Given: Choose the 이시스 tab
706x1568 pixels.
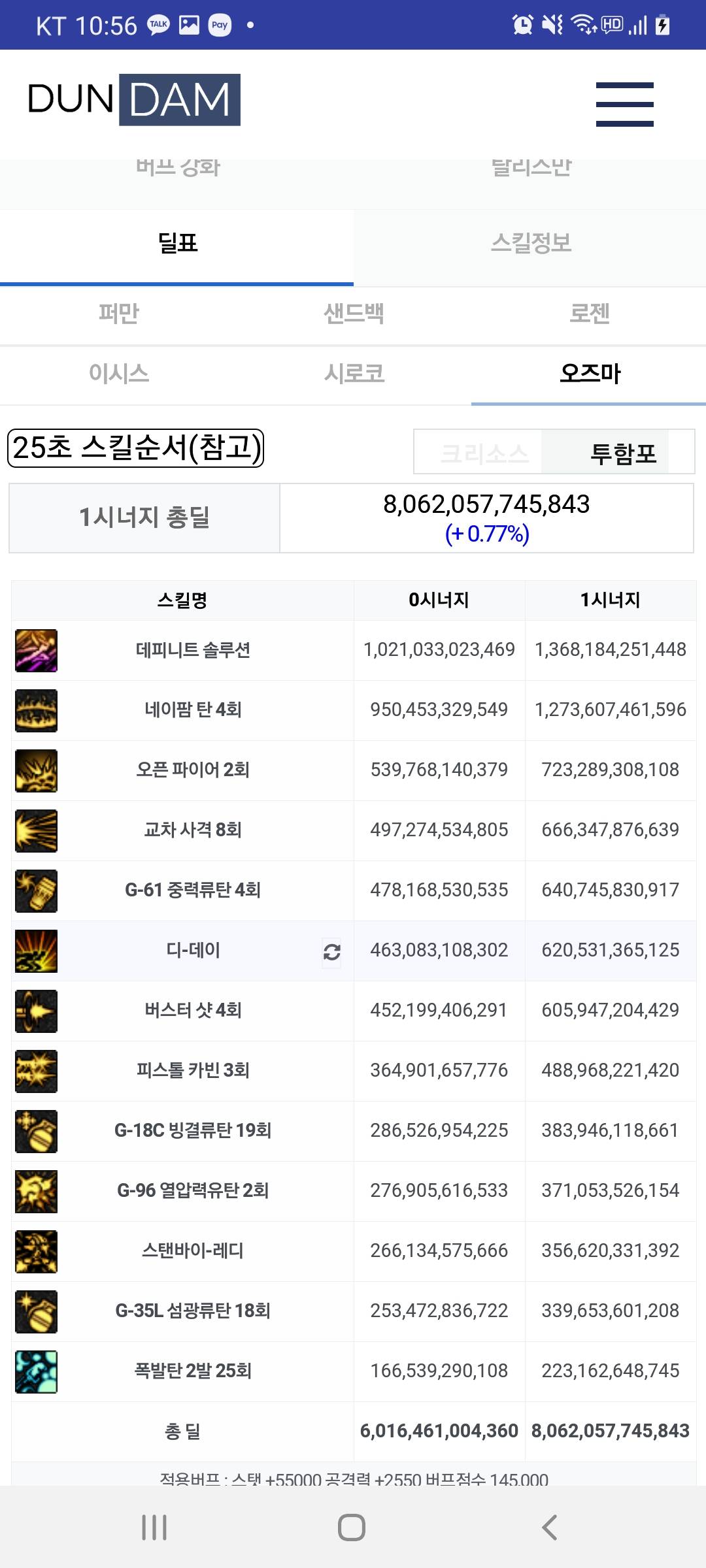Looking at the screenshot, I should click(118, 374).
